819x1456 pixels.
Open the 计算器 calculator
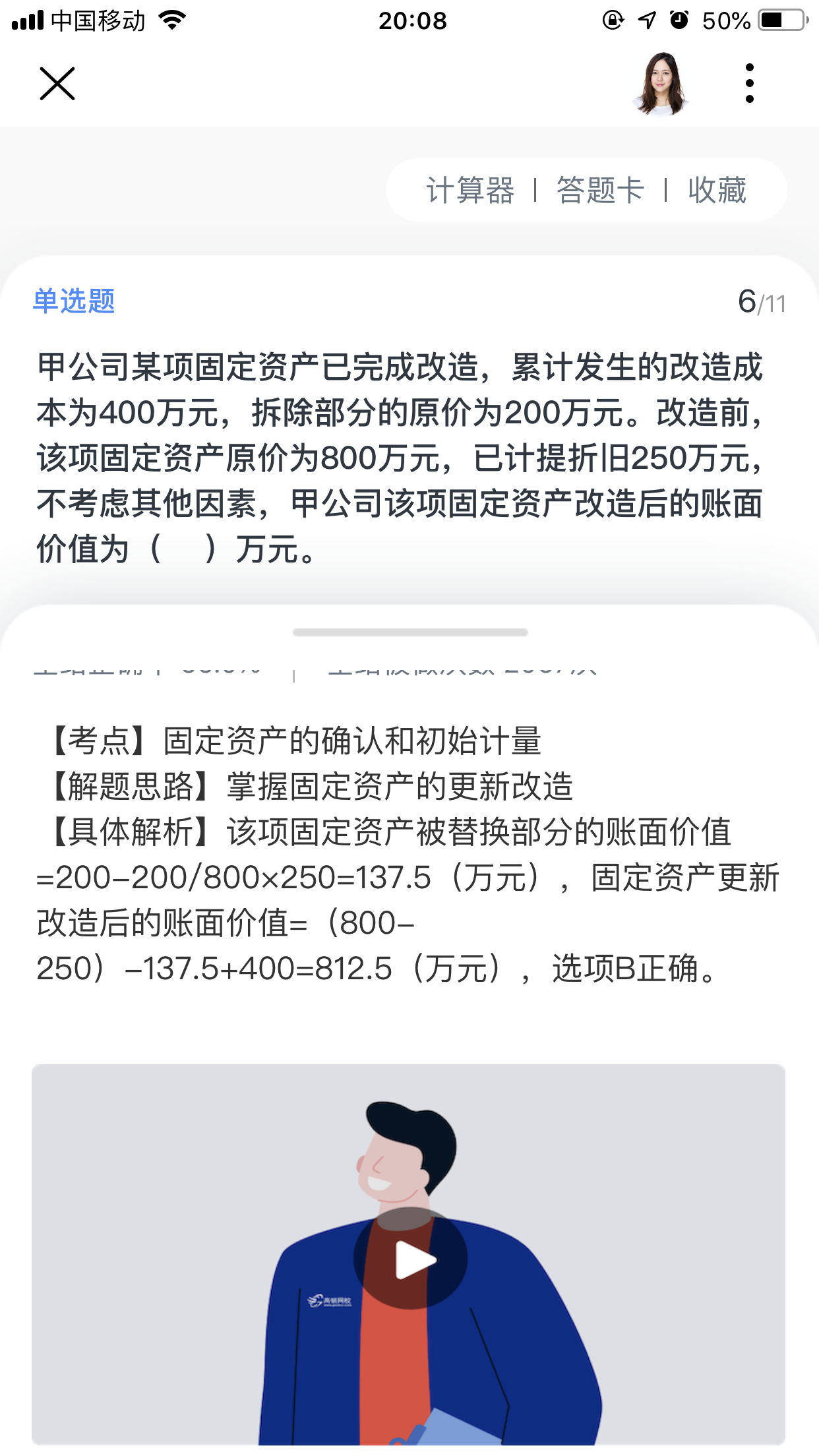tap(470, 191)
